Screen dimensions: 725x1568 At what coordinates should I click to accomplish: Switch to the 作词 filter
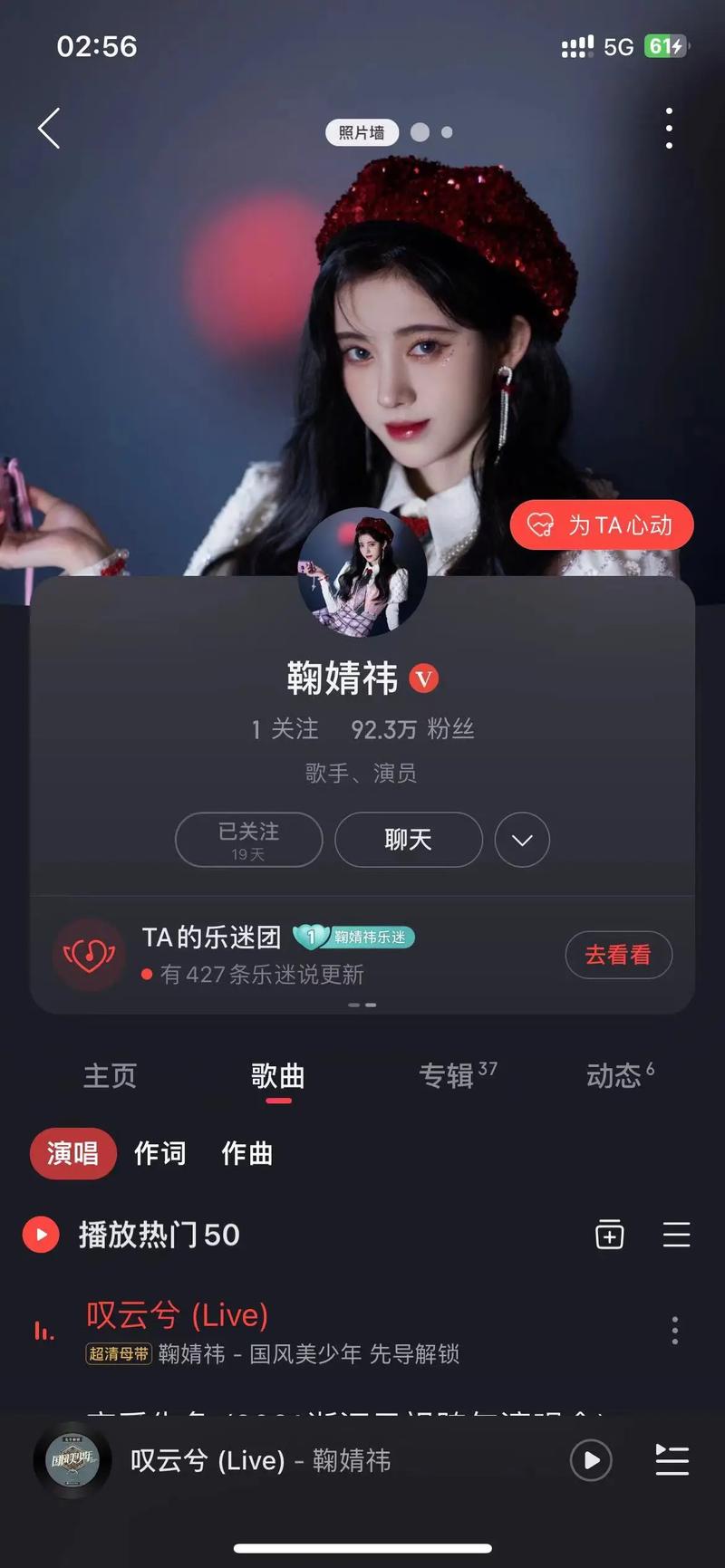click(x=159, y=1153)
